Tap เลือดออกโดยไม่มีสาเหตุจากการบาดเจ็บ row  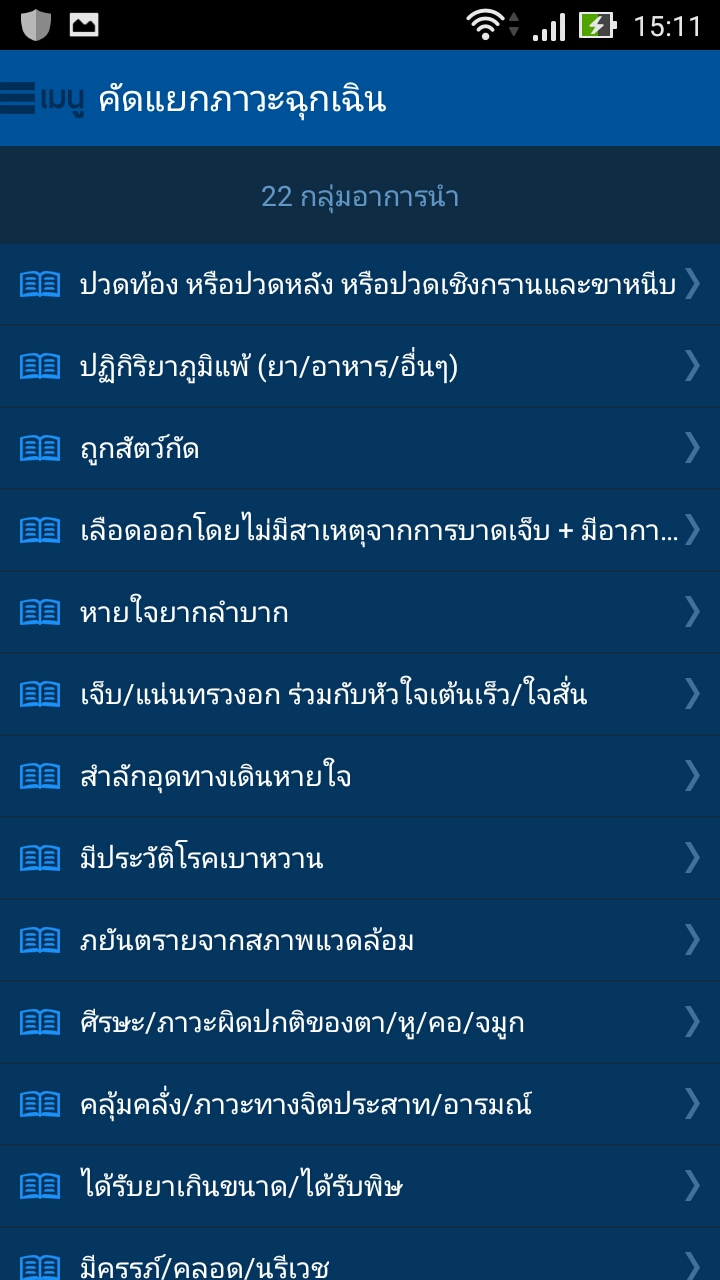360,531
